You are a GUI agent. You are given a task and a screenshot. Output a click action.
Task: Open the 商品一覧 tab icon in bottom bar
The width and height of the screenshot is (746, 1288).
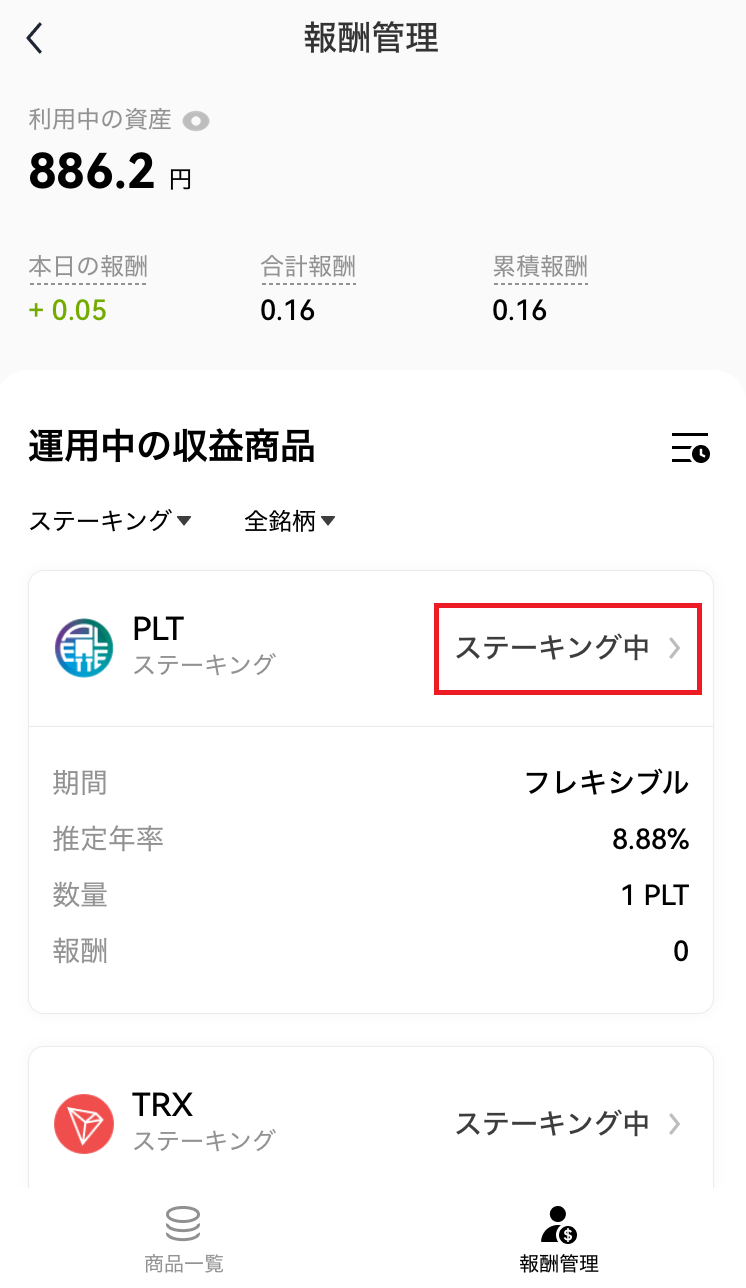184,1222
